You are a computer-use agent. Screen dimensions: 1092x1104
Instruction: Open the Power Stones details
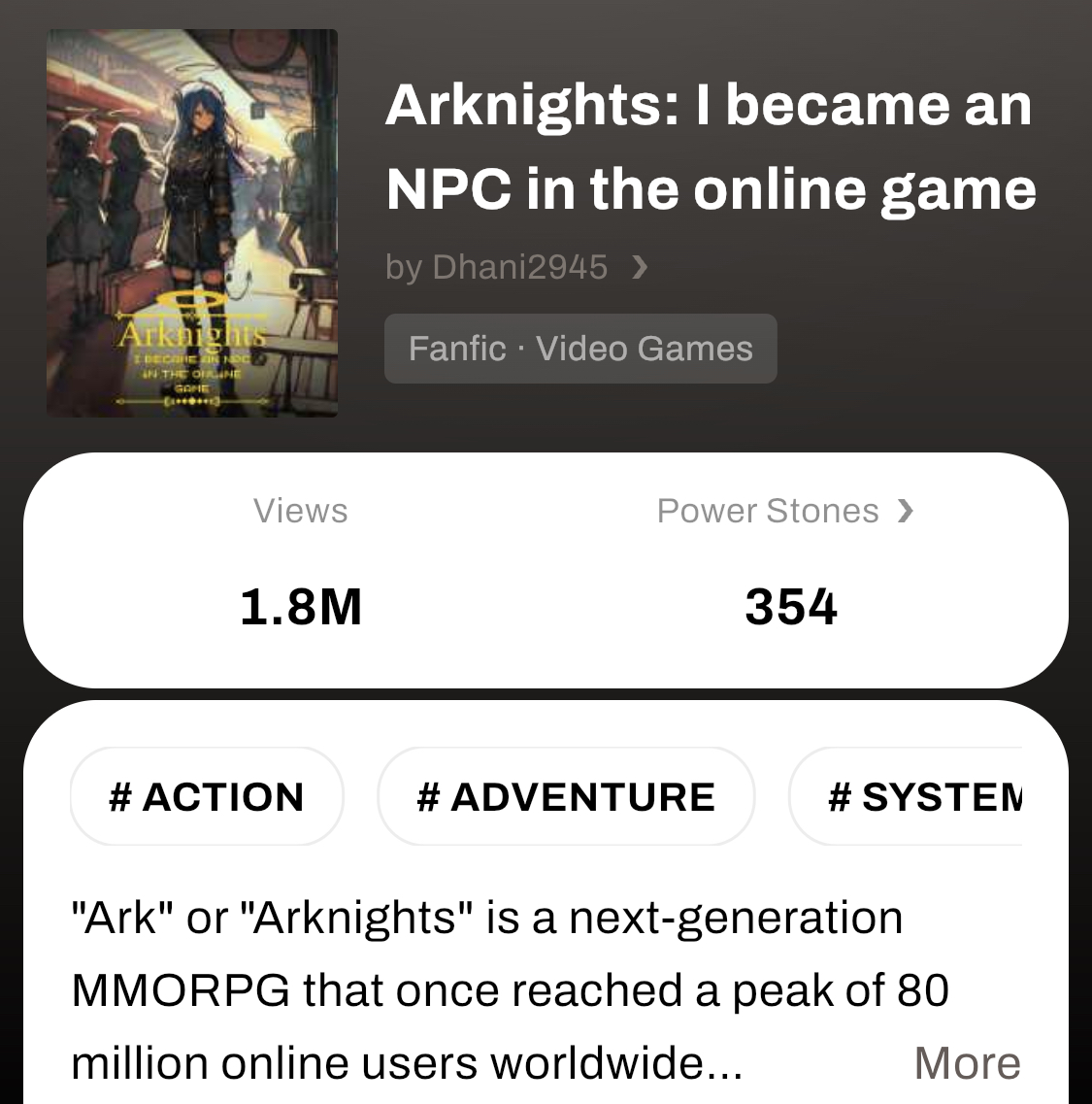pyautogui.click(x=785, y=511)
